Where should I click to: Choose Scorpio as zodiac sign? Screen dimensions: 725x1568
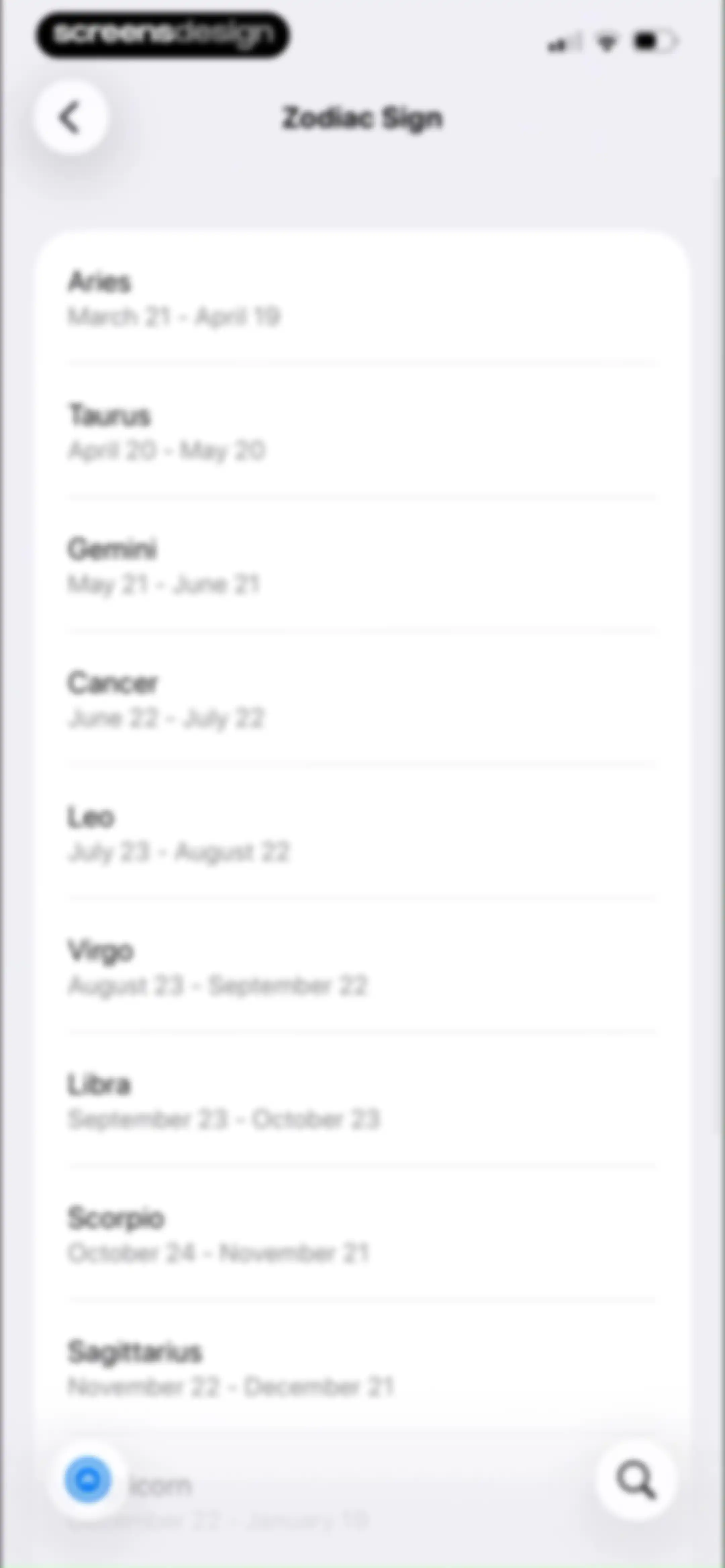point(362,1235)
